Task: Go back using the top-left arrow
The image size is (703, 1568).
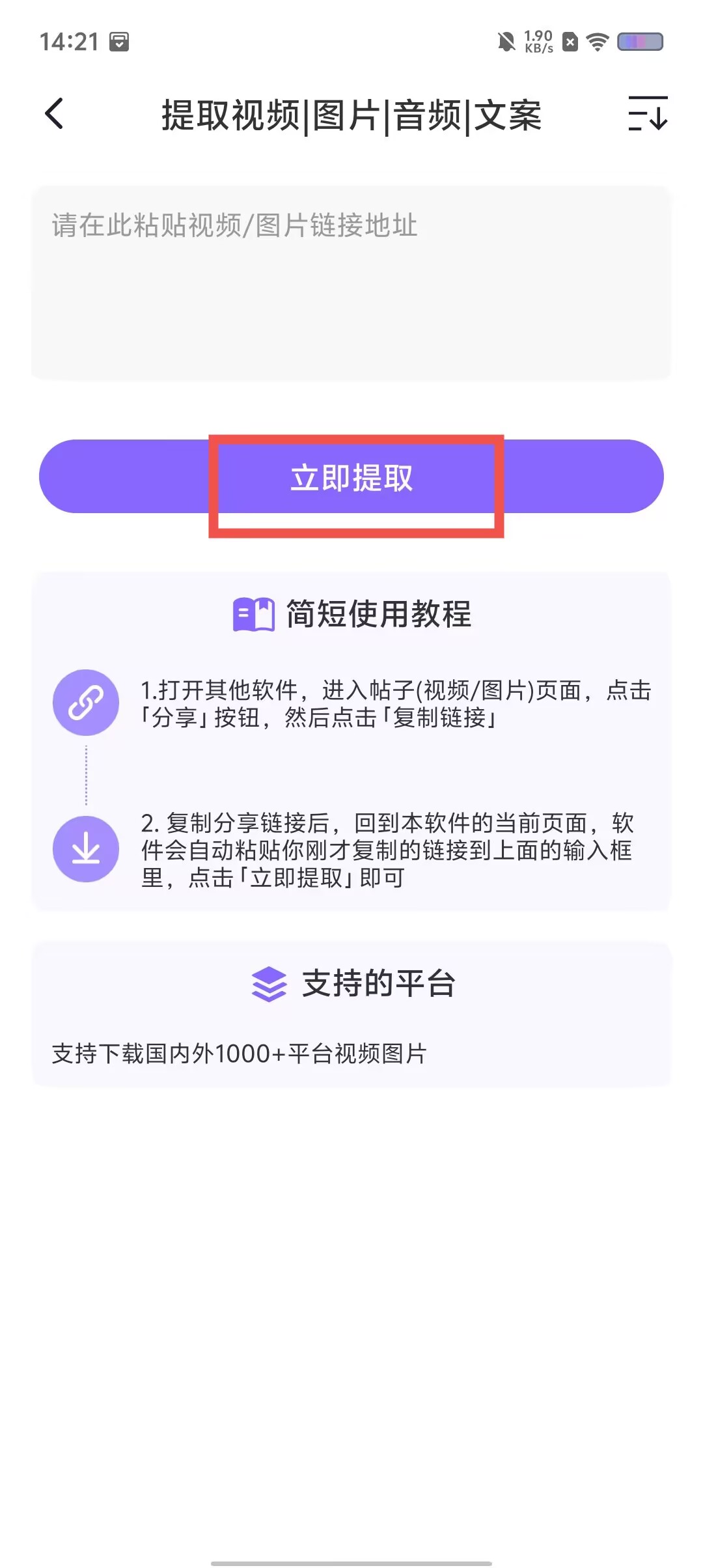Action: click(55, 114)
